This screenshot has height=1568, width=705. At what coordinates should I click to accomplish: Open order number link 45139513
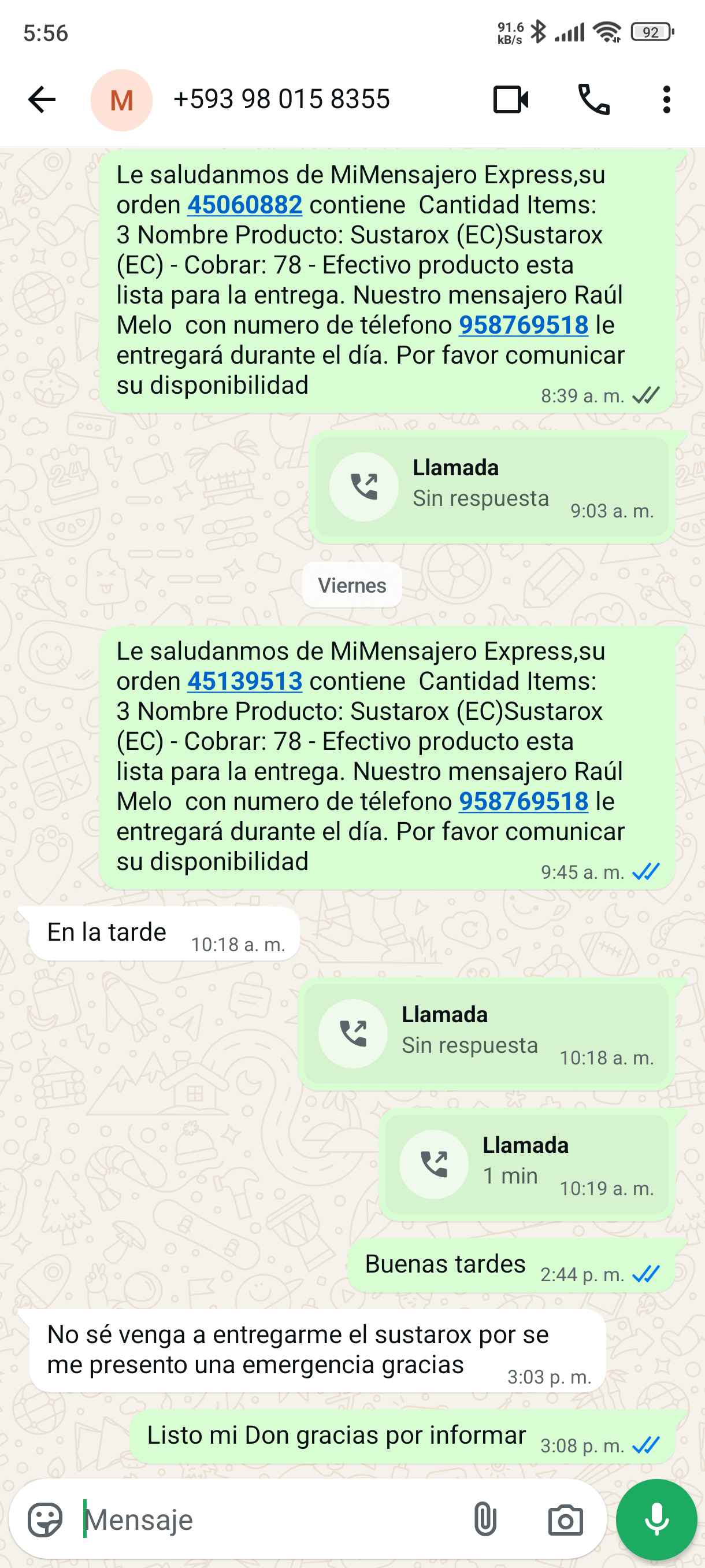[x=244, y=681]
